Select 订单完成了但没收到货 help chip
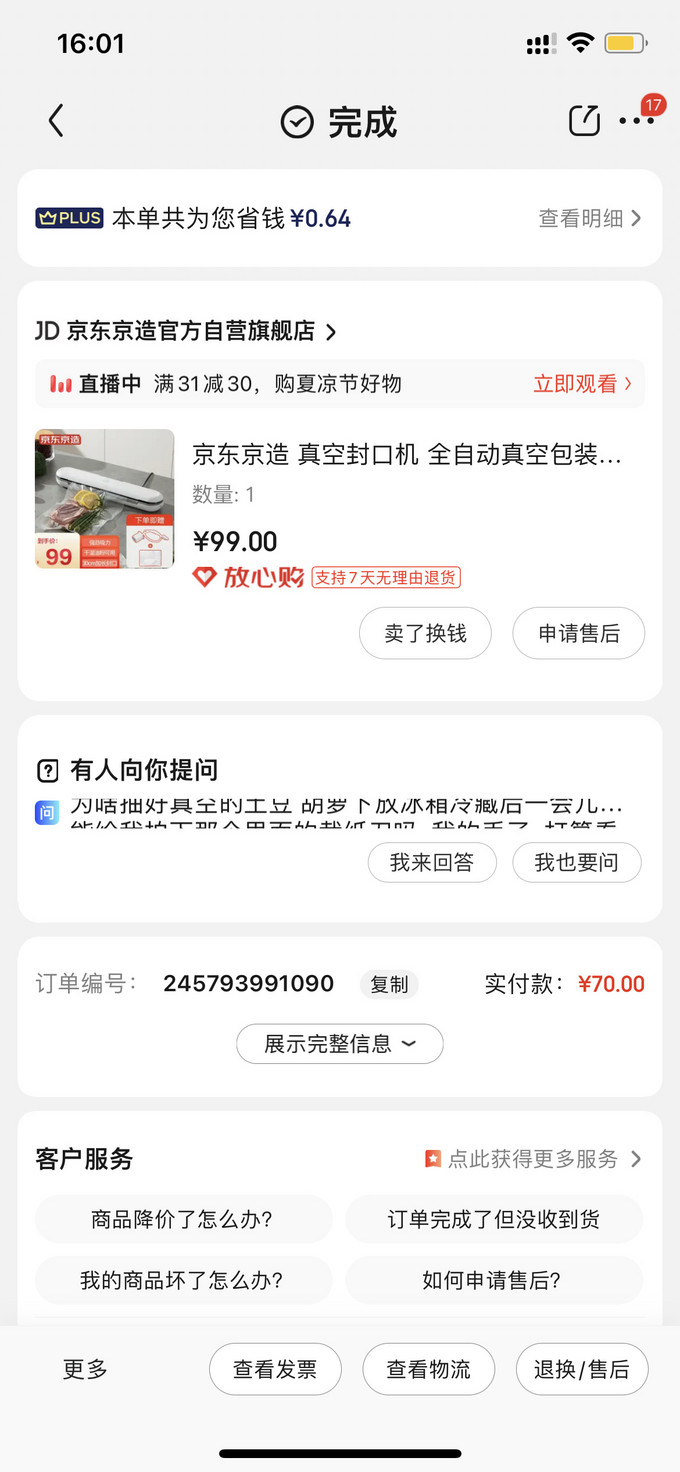This screenshot has height=1472, width=680. (x=494, y=1220)
